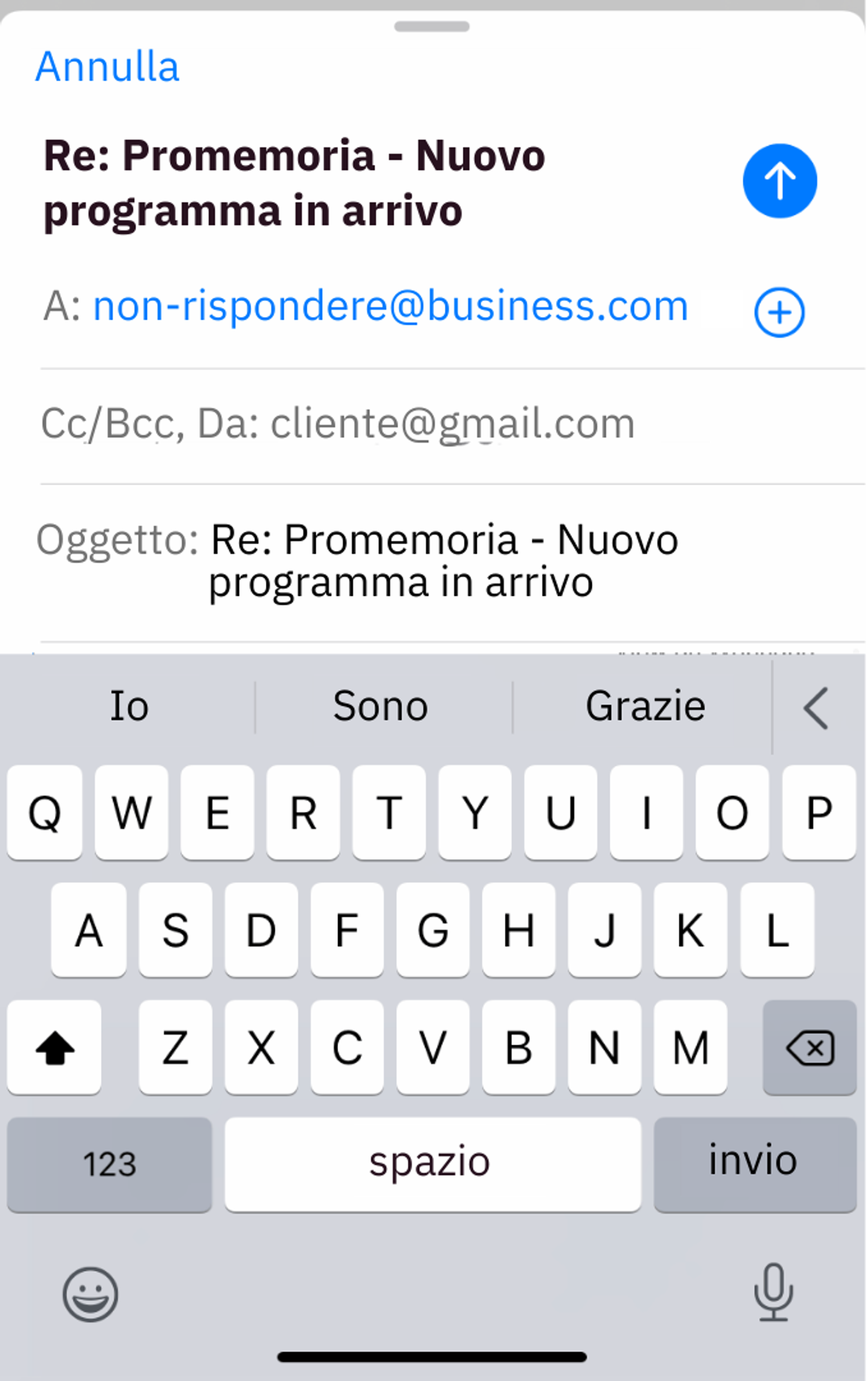Image resolution: width=868 pixels, height=1381 pixels.
Task: Insert the suggested word "Grazie"
Action: tap(645, 706)
